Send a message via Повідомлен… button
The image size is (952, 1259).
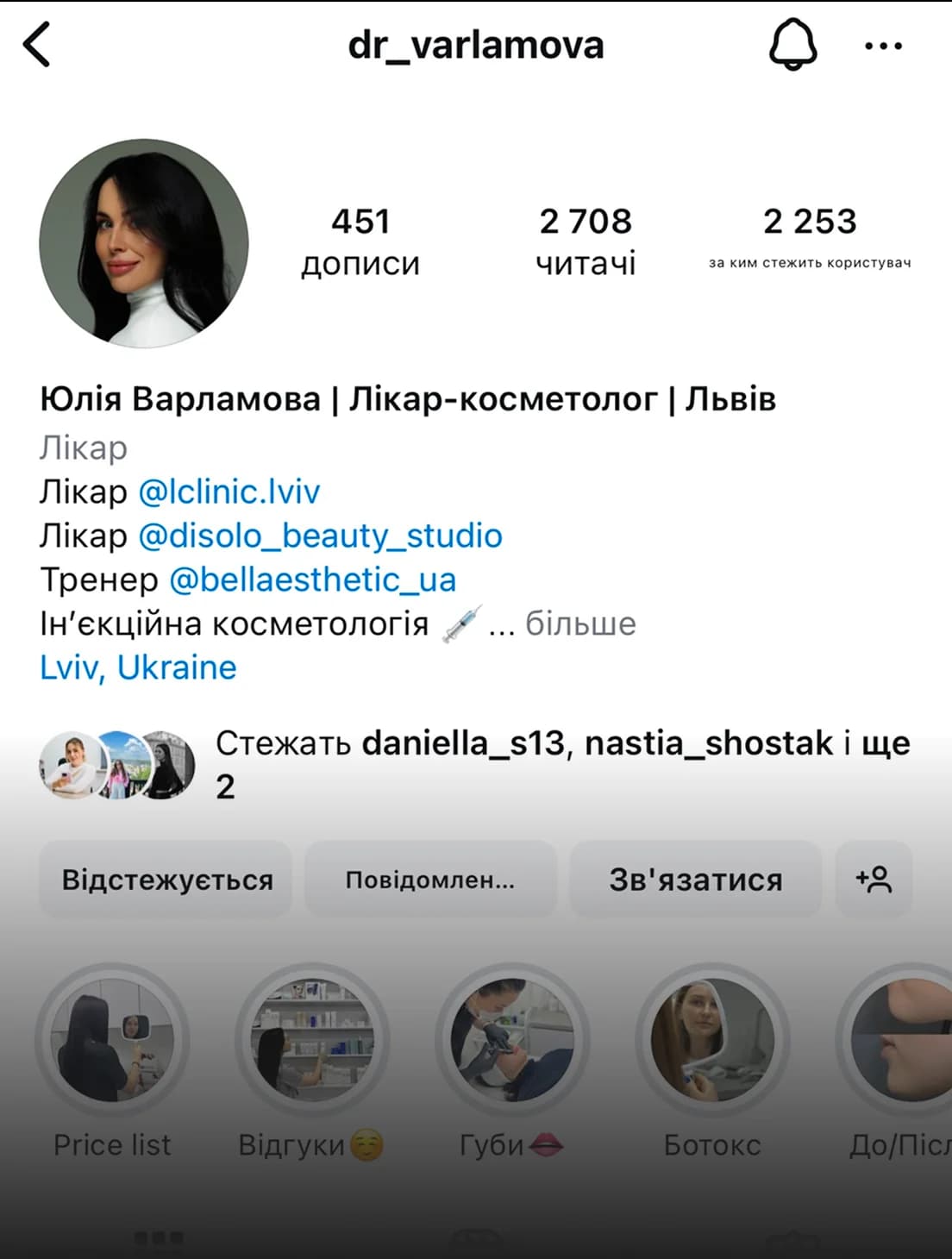tap(430, 880)
